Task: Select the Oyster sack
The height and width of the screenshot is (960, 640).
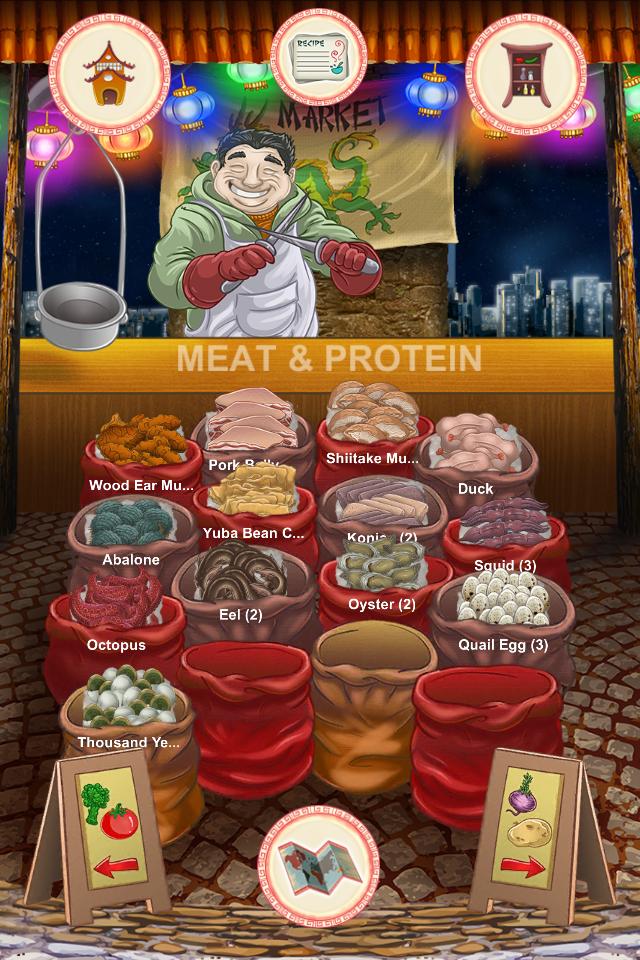Action: tap(382, 573)
